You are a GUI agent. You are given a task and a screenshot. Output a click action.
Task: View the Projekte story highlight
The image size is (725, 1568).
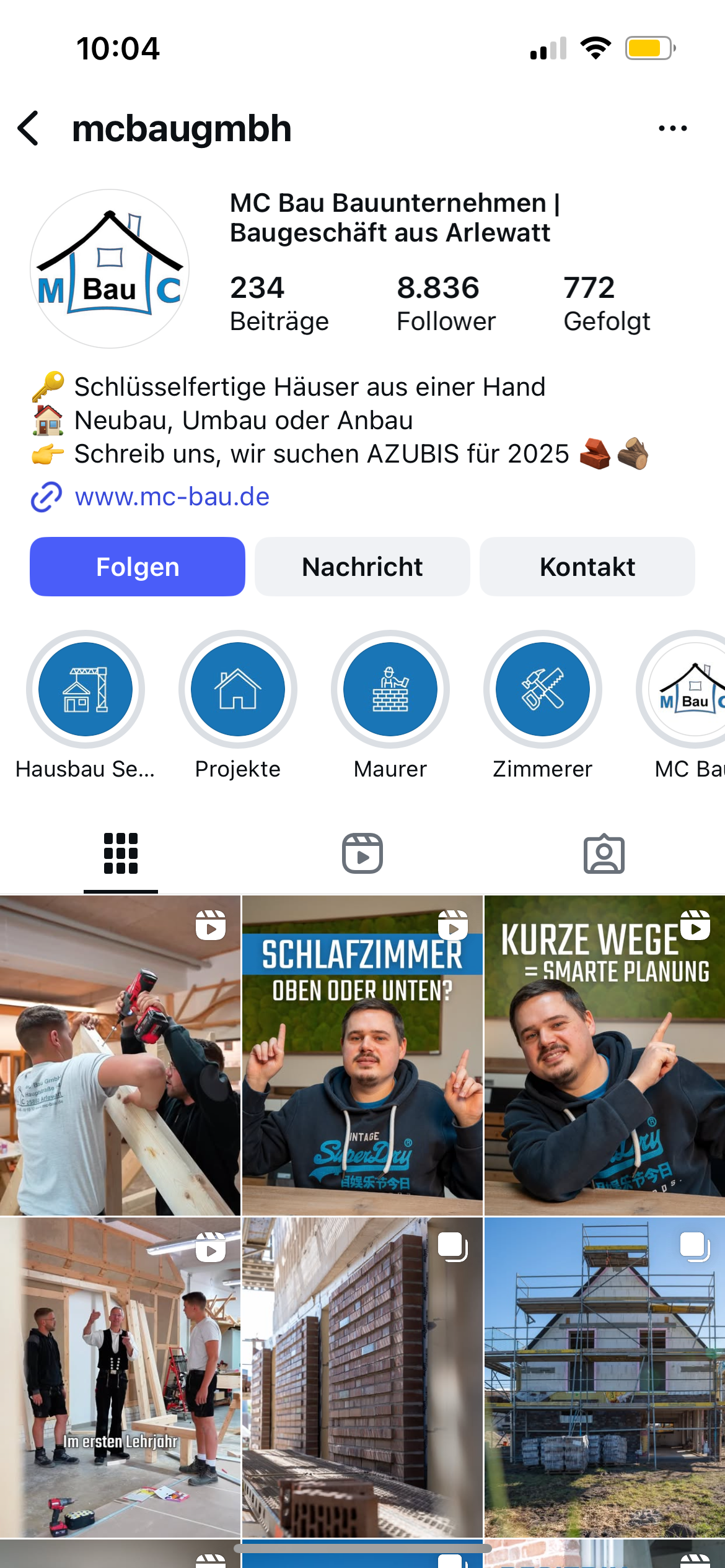tap(238, 689)
